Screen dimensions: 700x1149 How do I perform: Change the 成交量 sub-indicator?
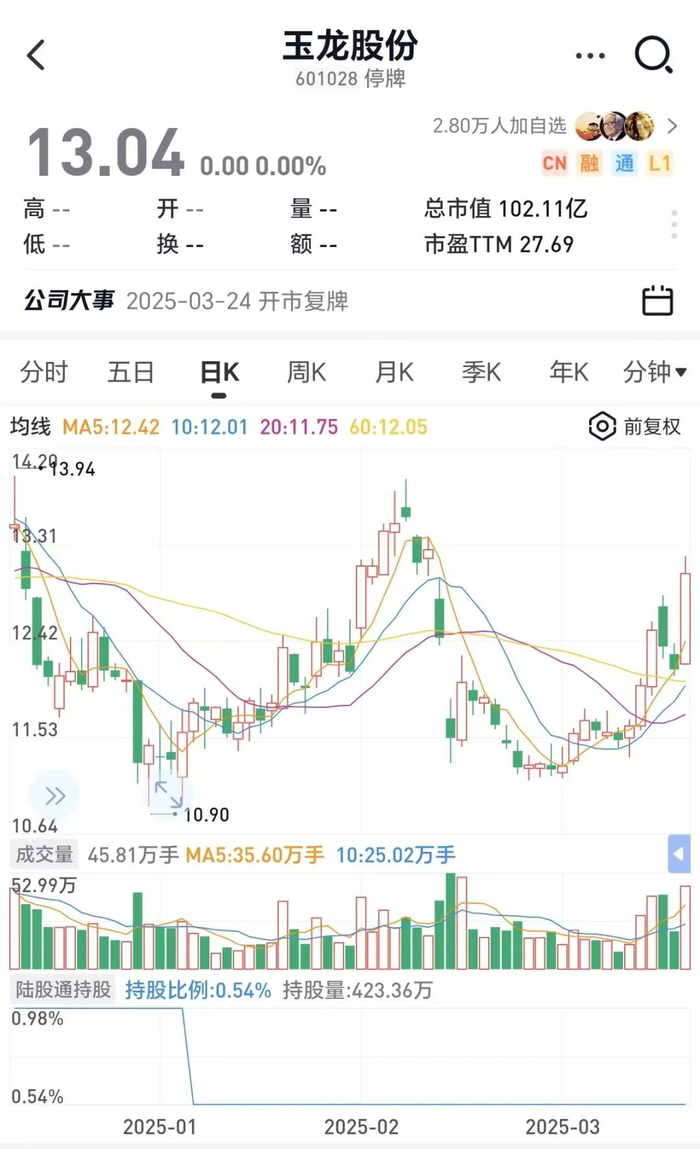(x=43, y=855)
